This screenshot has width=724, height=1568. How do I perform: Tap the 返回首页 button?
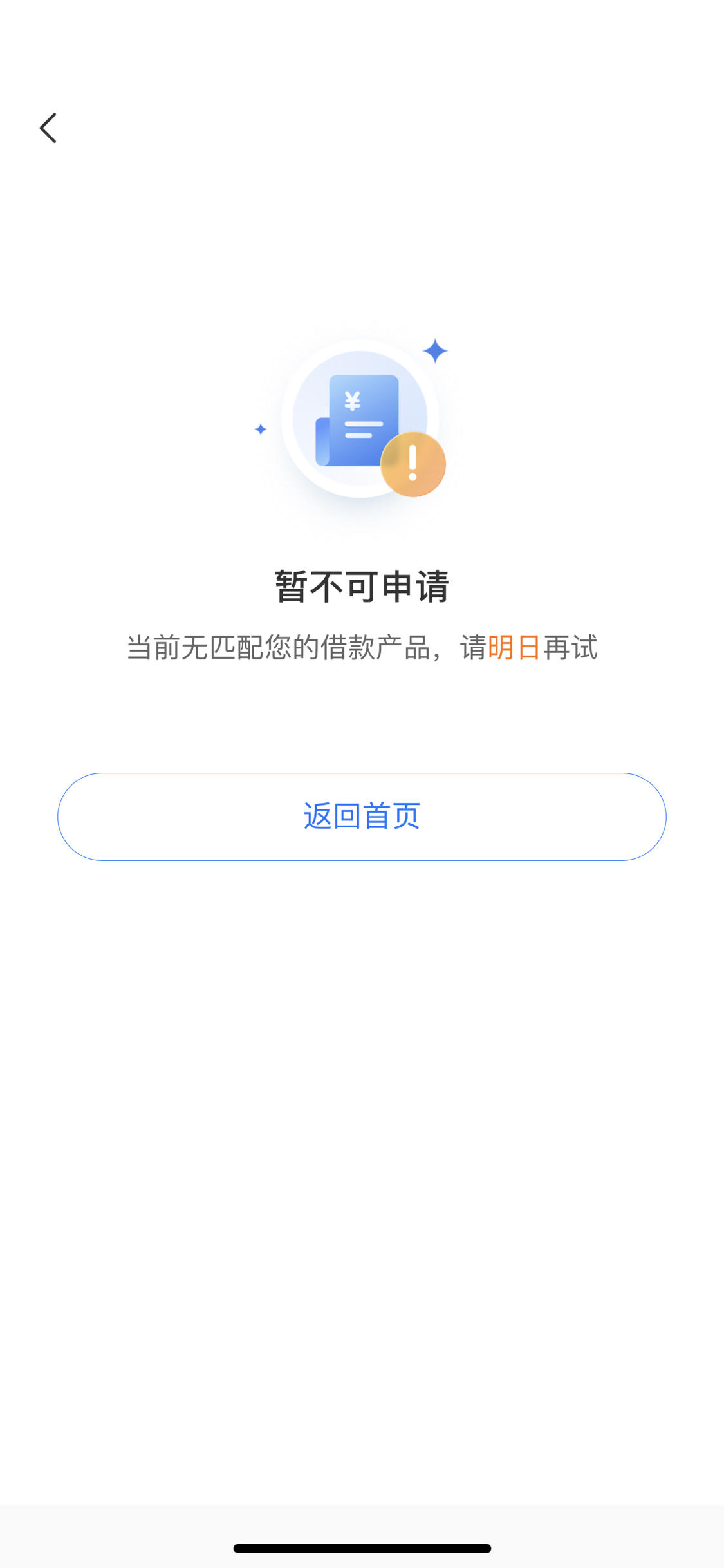[362, 816]
